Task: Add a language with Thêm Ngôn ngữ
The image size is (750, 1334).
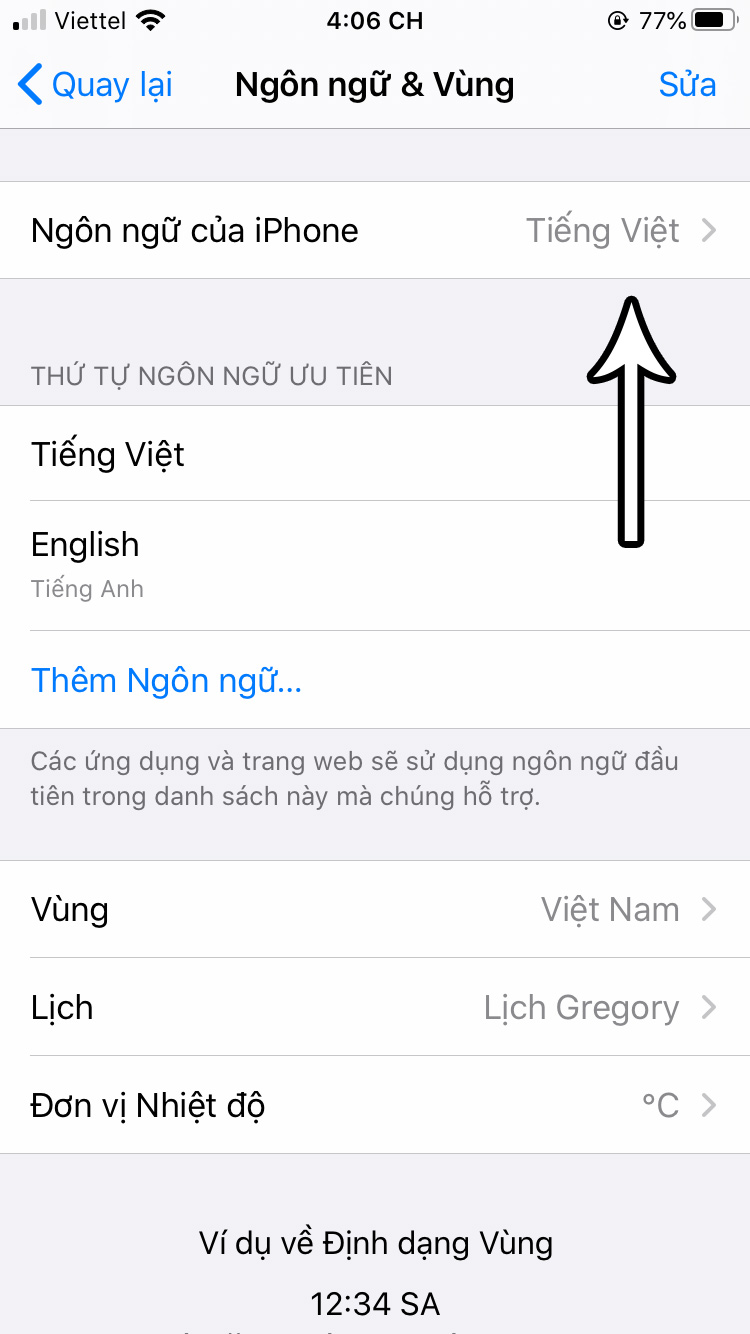Action: [167, 680]
